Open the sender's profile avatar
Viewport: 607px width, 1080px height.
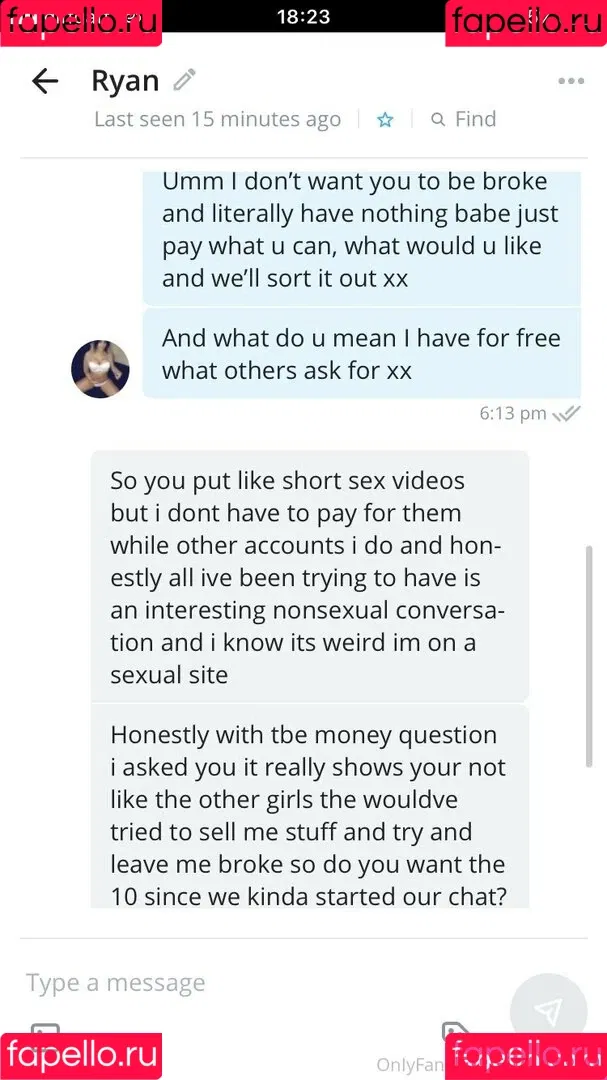100,369
